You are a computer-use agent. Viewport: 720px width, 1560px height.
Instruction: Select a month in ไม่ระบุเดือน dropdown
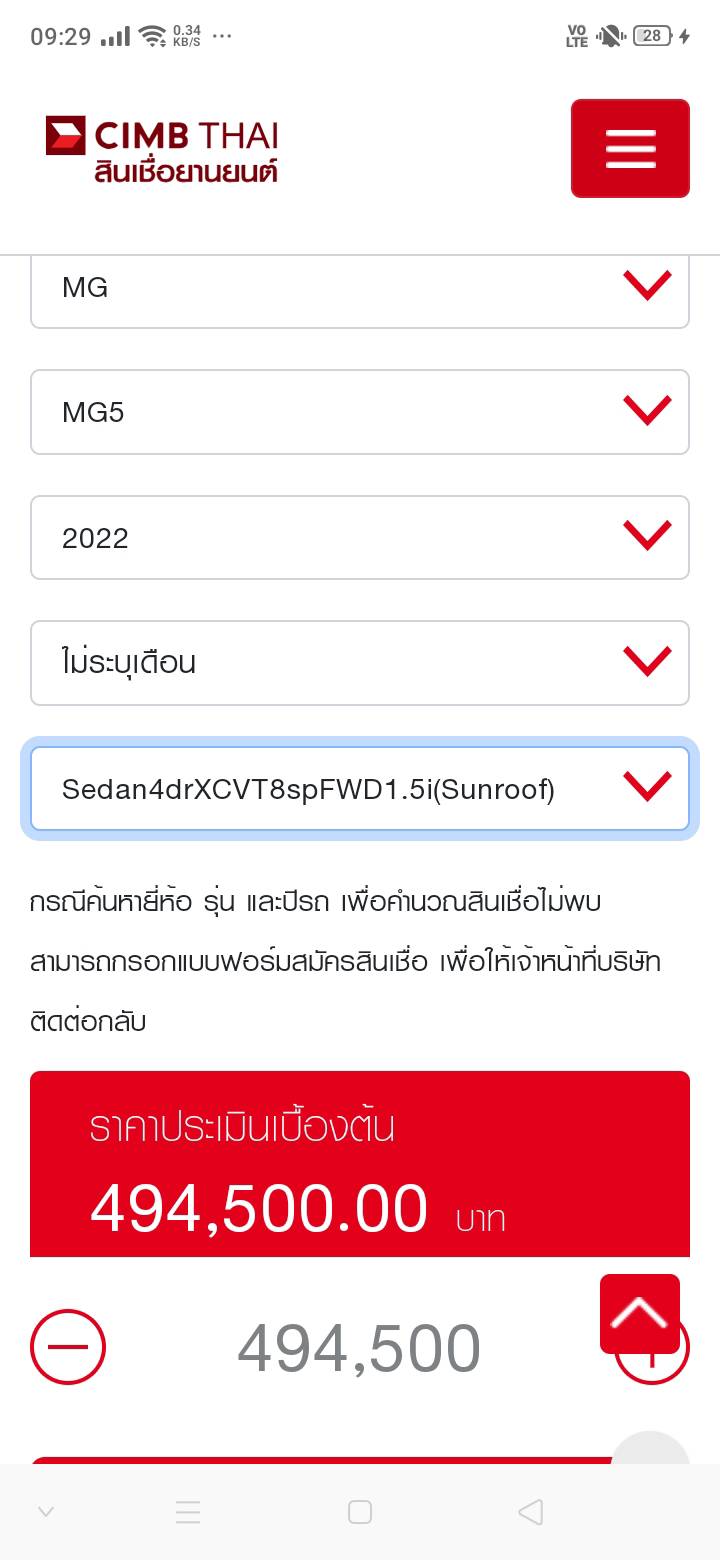pos(360,662)
